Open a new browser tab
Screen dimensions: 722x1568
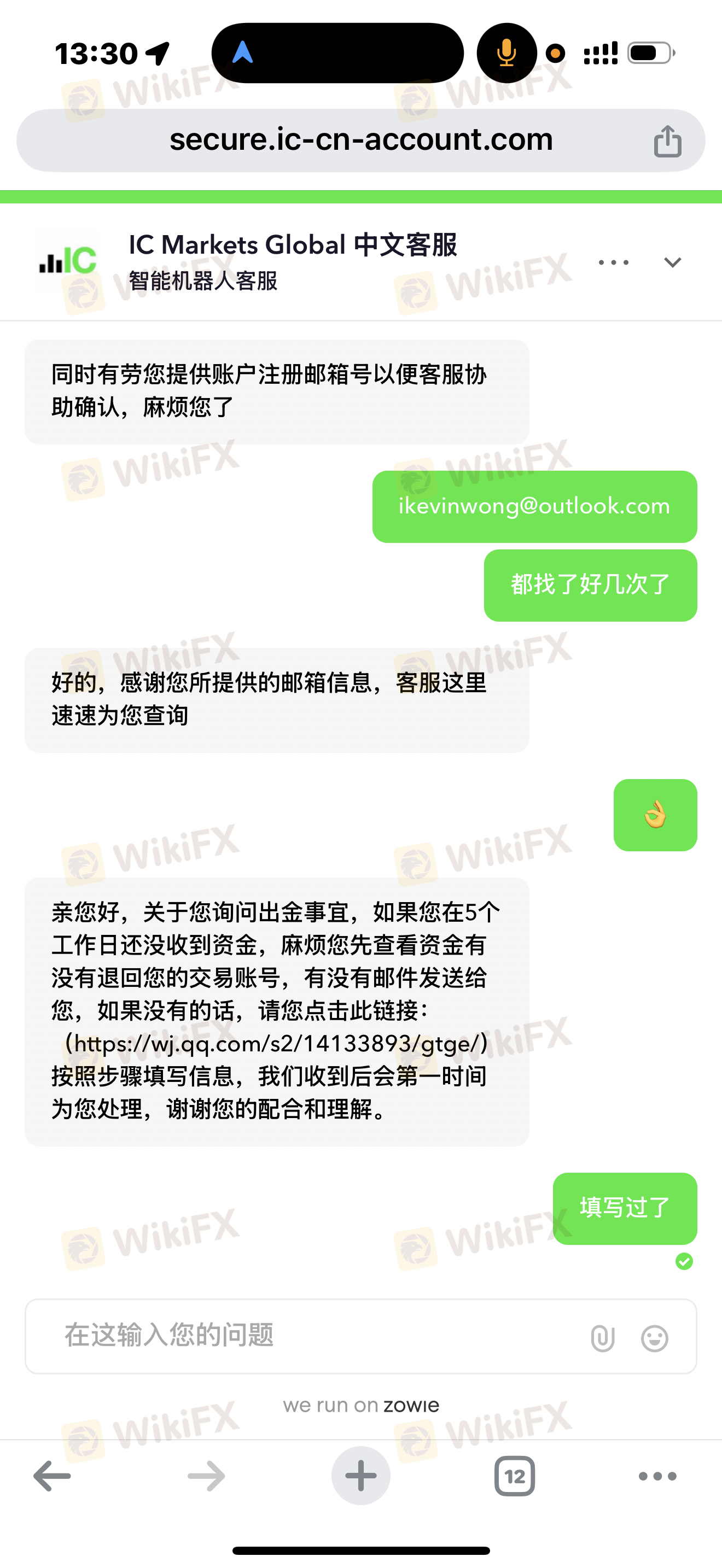(360, 1476)
